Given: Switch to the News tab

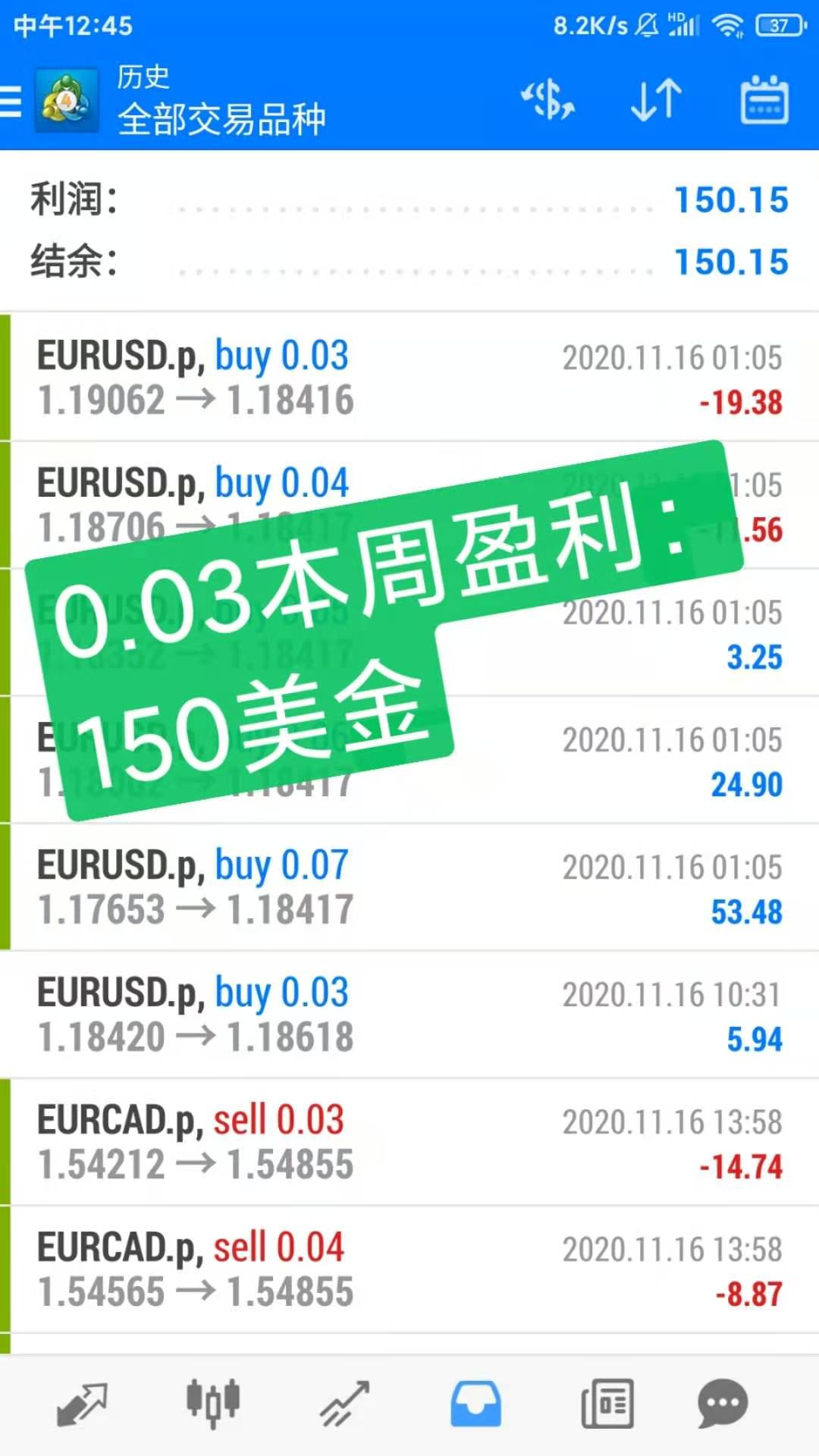Looking at the screenshot, I should click(607, 1404).
